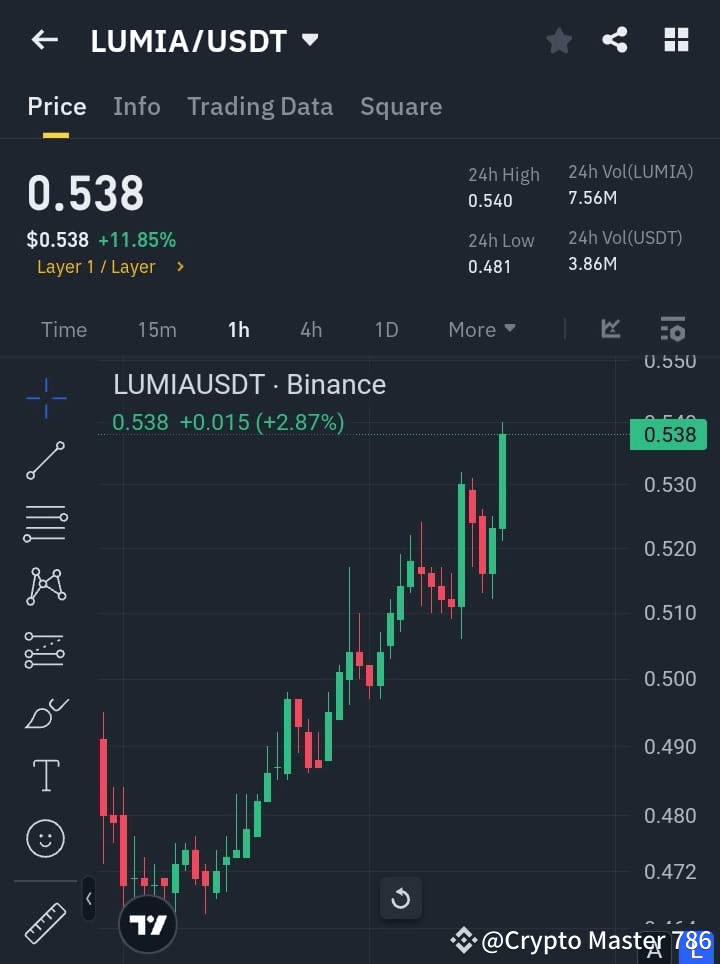Open the emoji sticker tool

tap(45, 839)
